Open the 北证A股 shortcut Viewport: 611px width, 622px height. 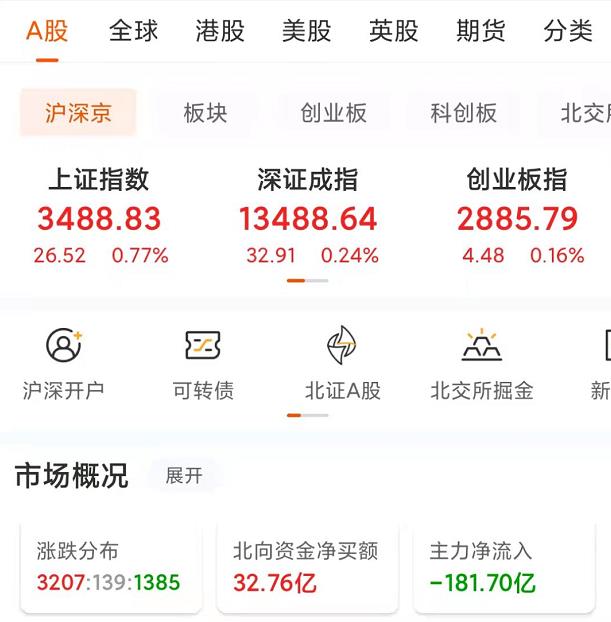tap(343, 365)
